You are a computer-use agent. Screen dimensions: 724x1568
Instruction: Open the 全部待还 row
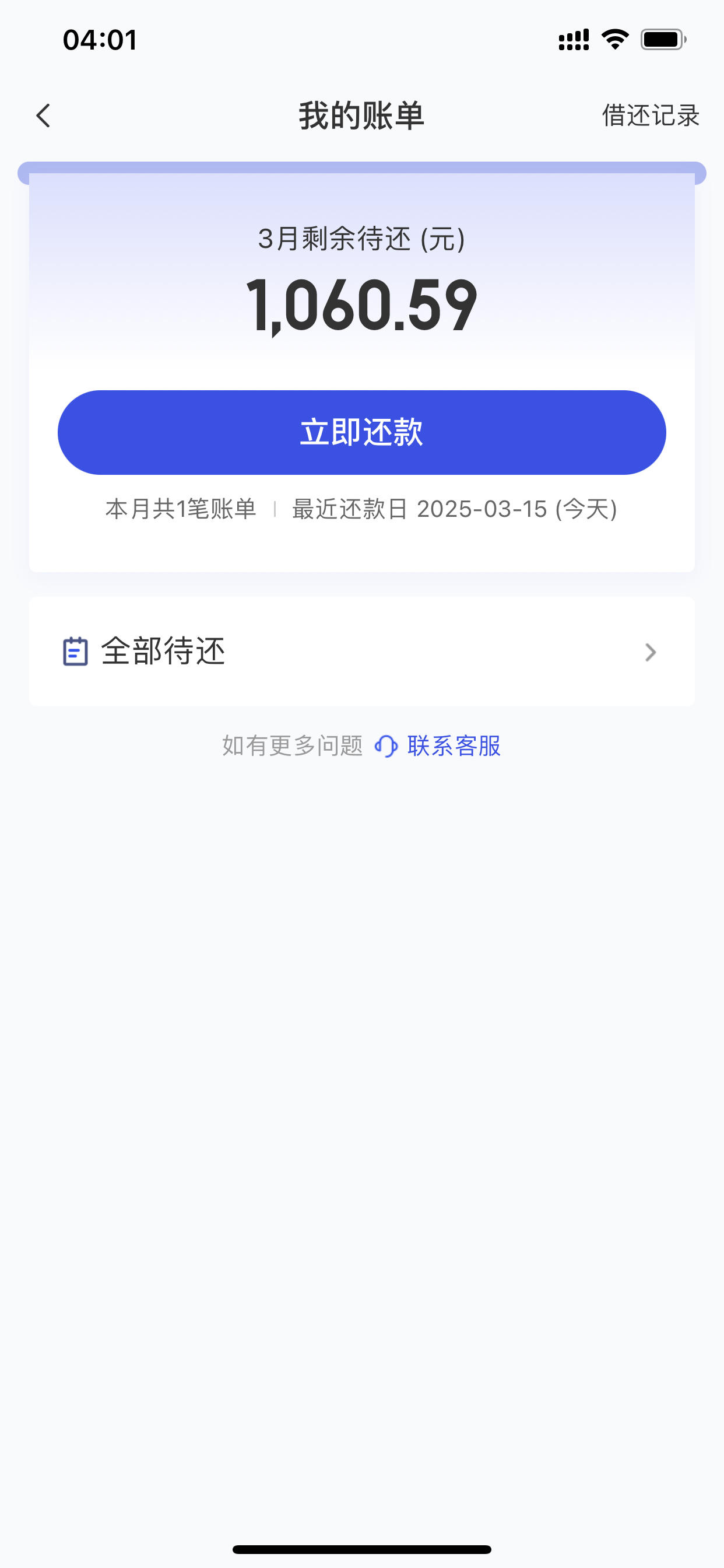click(x=362, y=652)
